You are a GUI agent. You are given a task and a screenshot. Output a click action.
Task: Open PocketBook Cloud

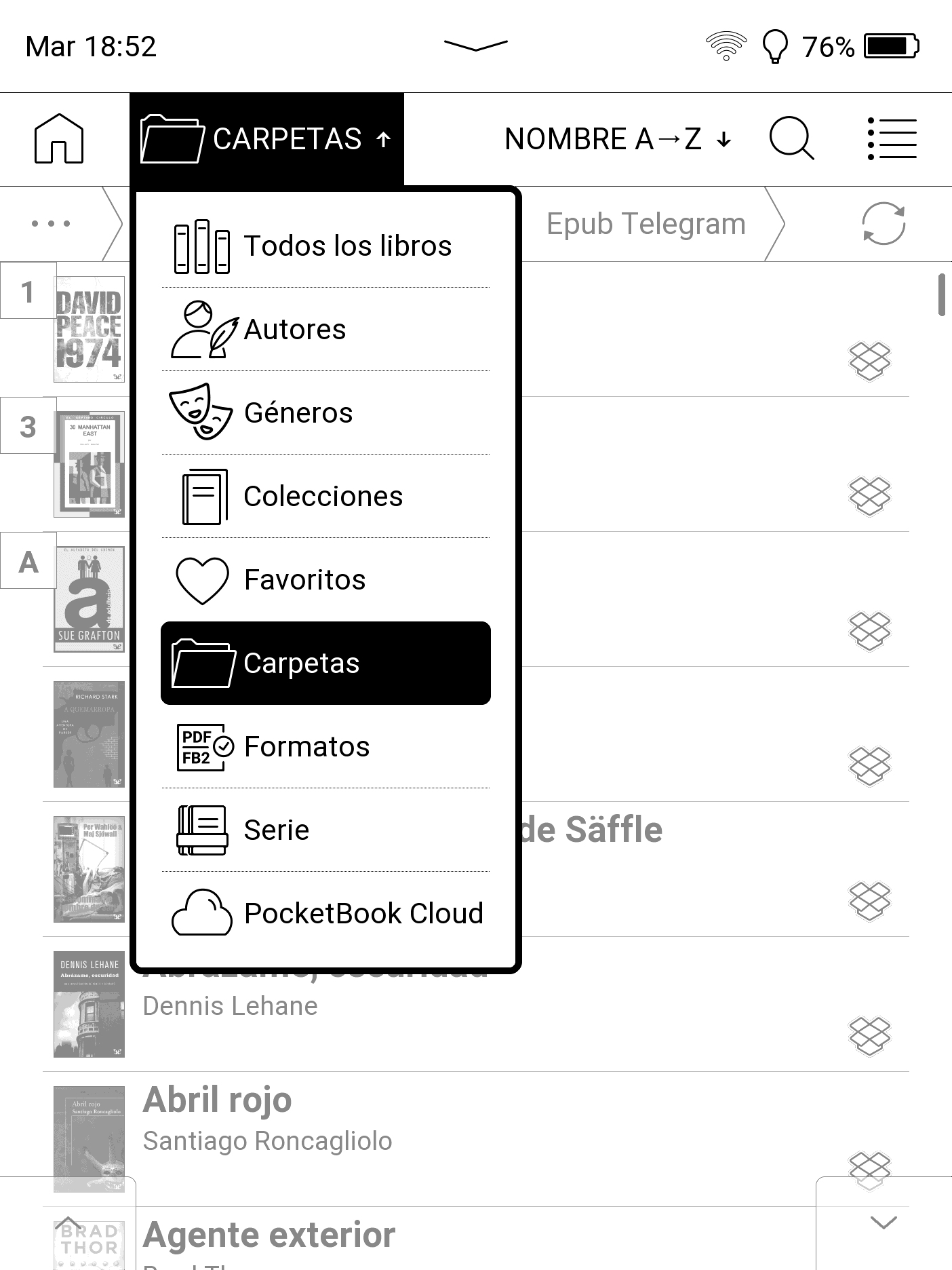[x=325, y=913]
